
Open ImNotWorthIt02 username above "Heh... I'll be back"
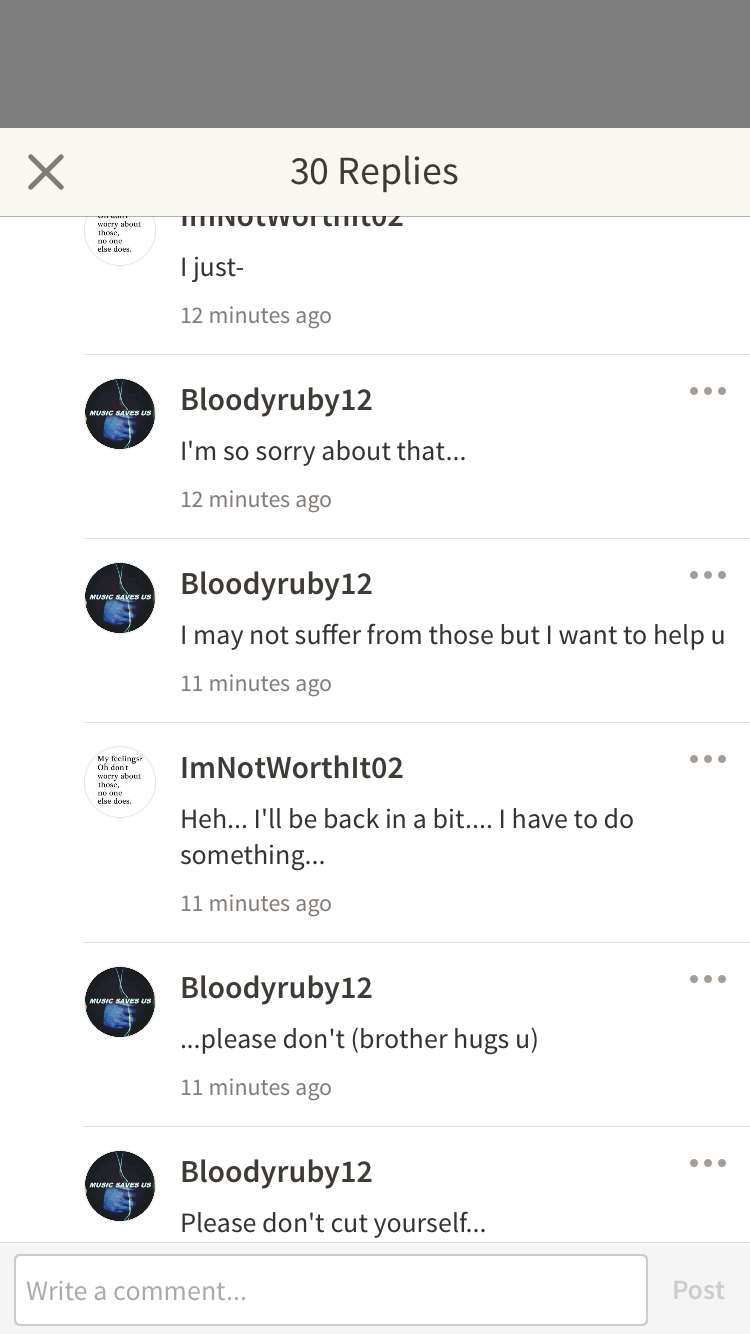[291, 768]
